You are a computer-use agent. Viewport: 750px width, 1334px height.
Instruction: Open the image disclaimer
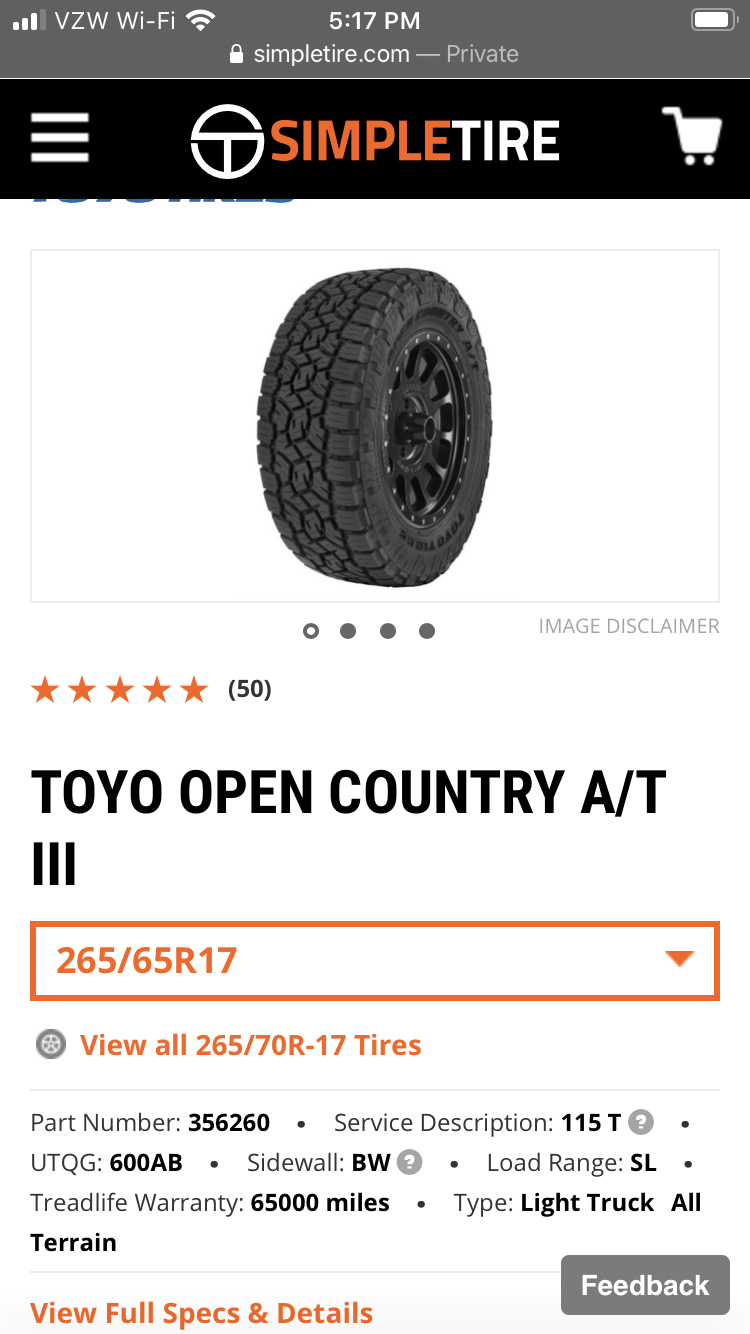(x=628, y=626)
